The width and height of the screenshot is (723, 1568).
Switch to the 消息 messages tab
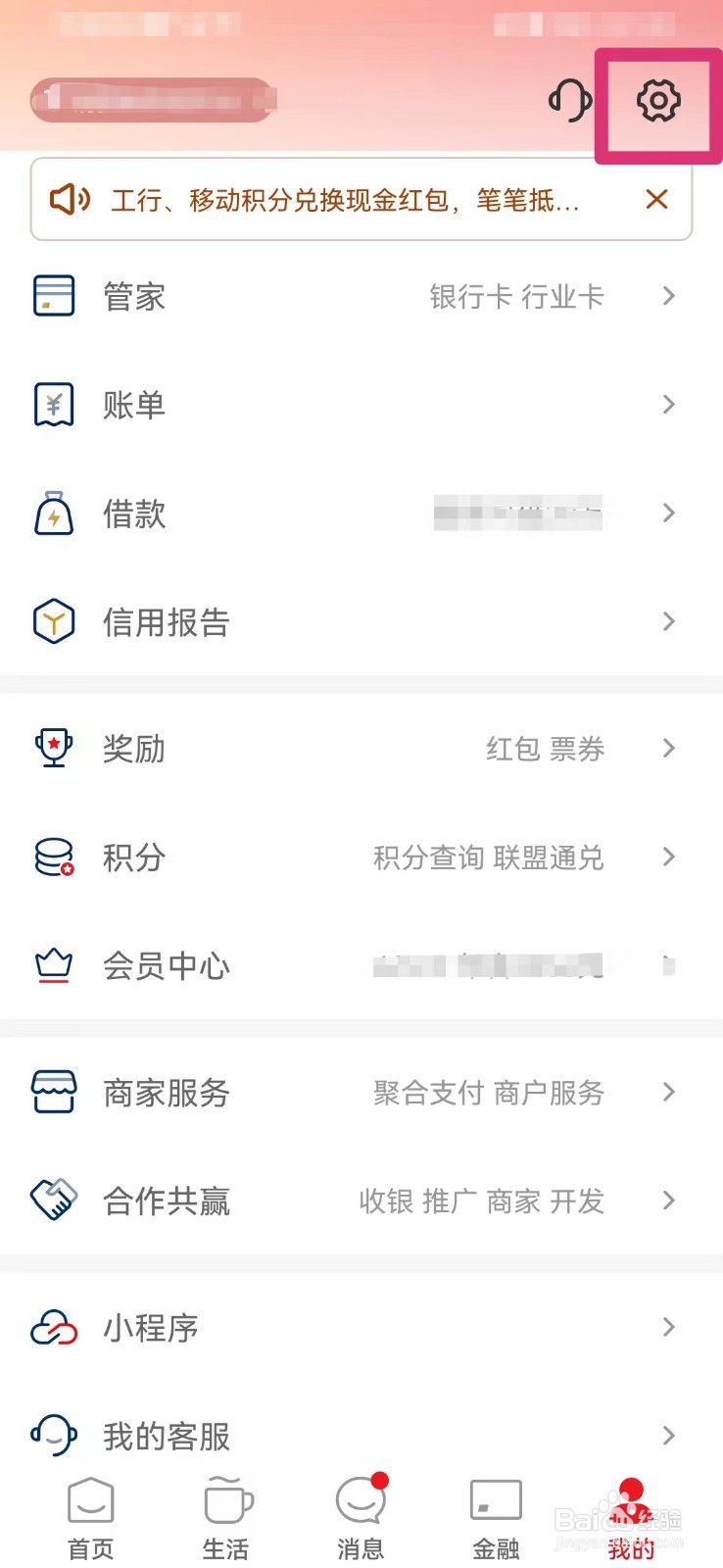(361, 1519)
